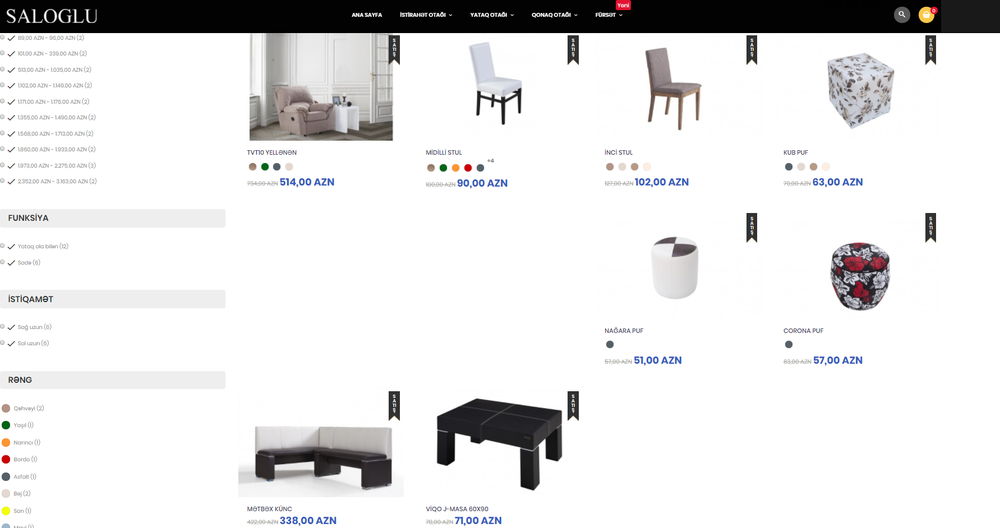Expand the İstirahət Otağı menu
1000x528 pixels.
(x=425, y=15)
